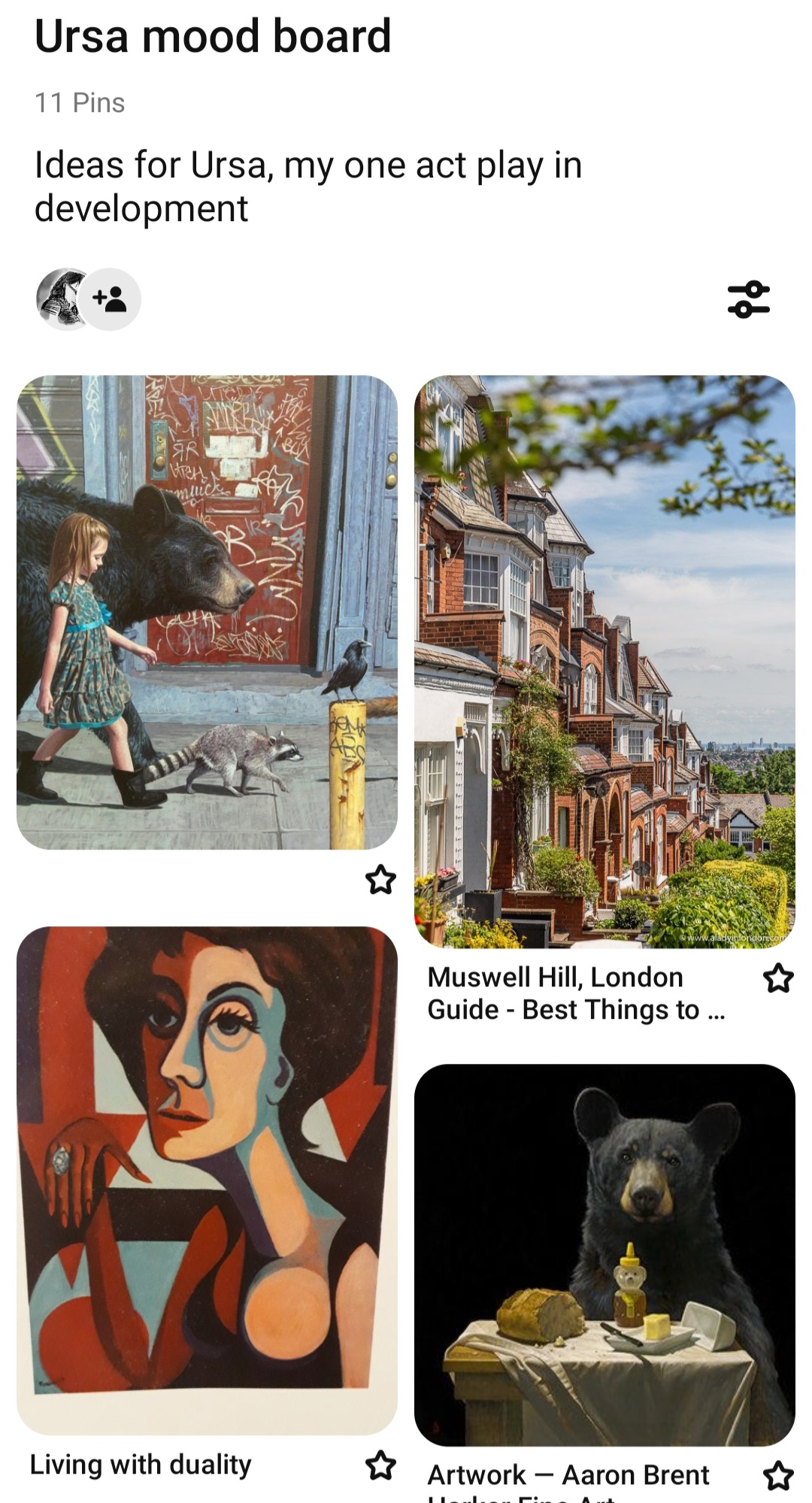Viewport: 812px width, 1503px height.
Task: Open the Muswell Hill, London Guide pin
Action: coord(604,662)
